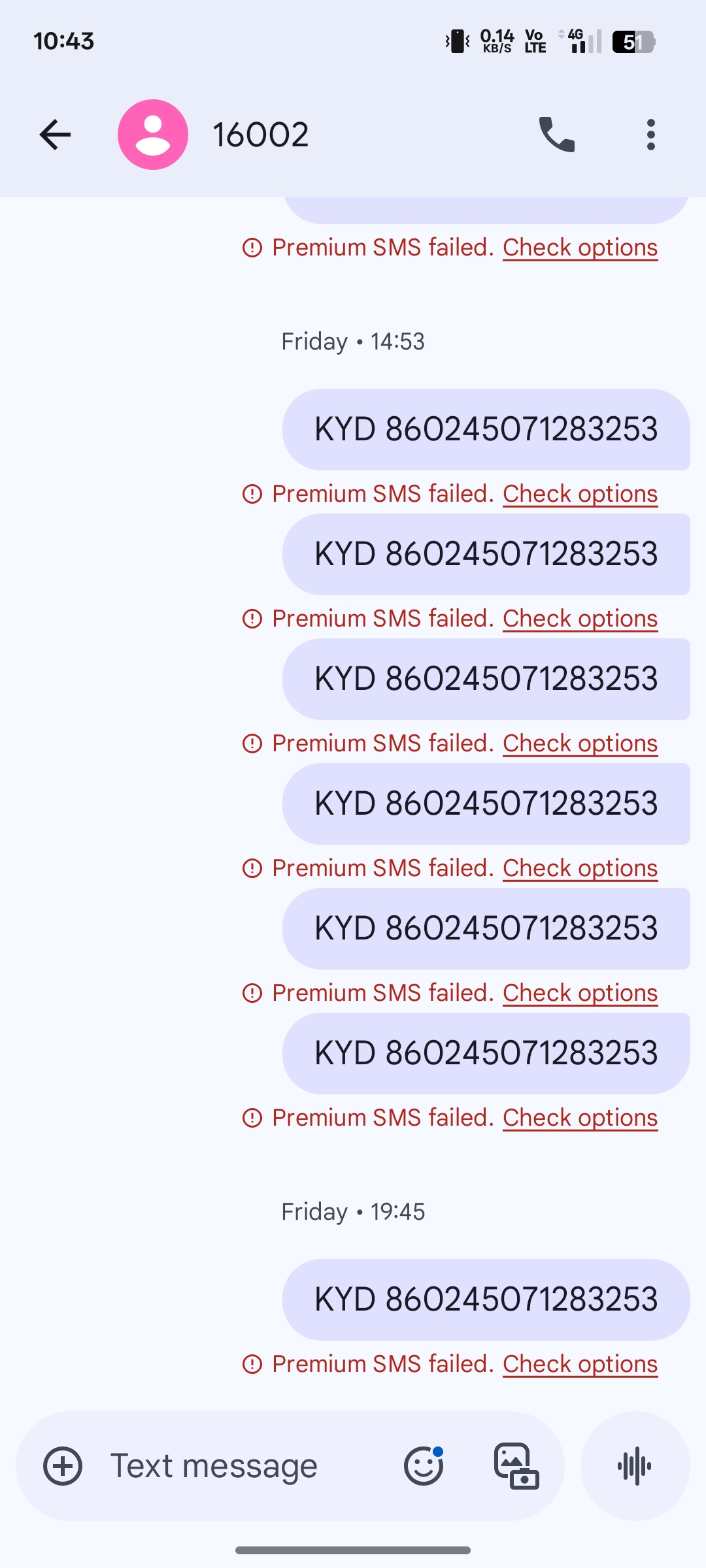The image size is (706, 1568).
Task: Open the overflow menu
Action: click(650, 135)
